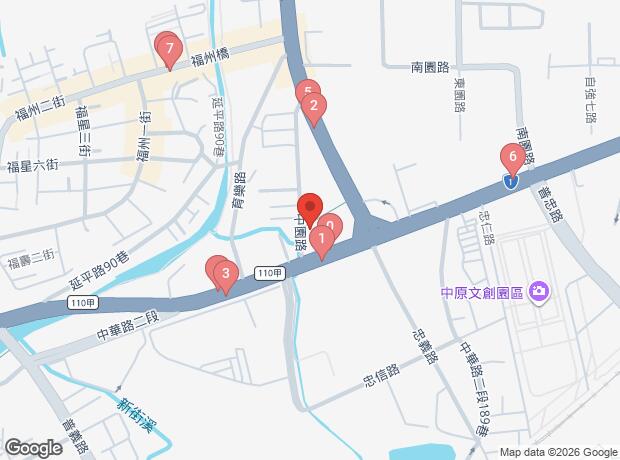The height and width of the screenshot is (460, 620).
Task: Open the 中原文創園區 place icon
Action: (541, 292)
